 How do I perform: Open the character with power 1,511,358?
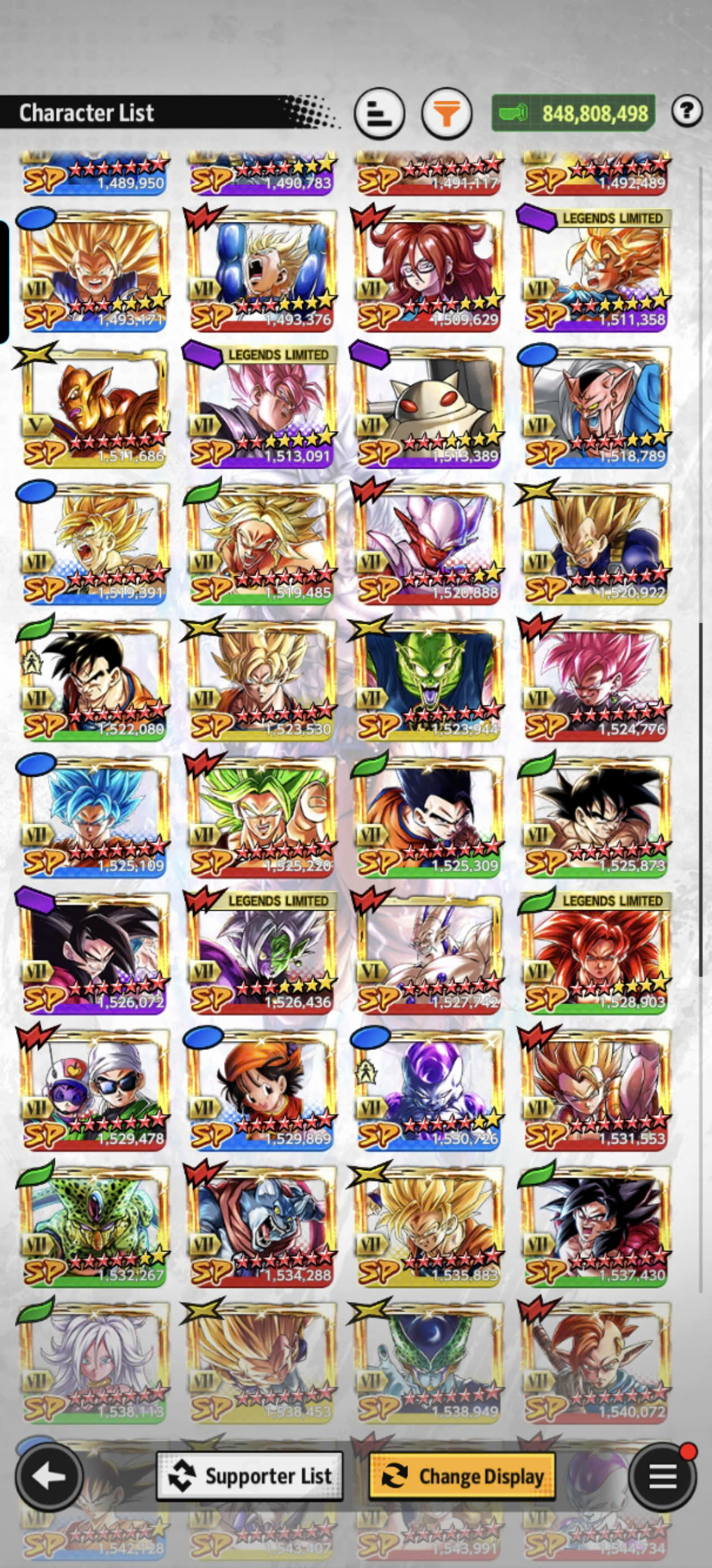pos(595,270)
